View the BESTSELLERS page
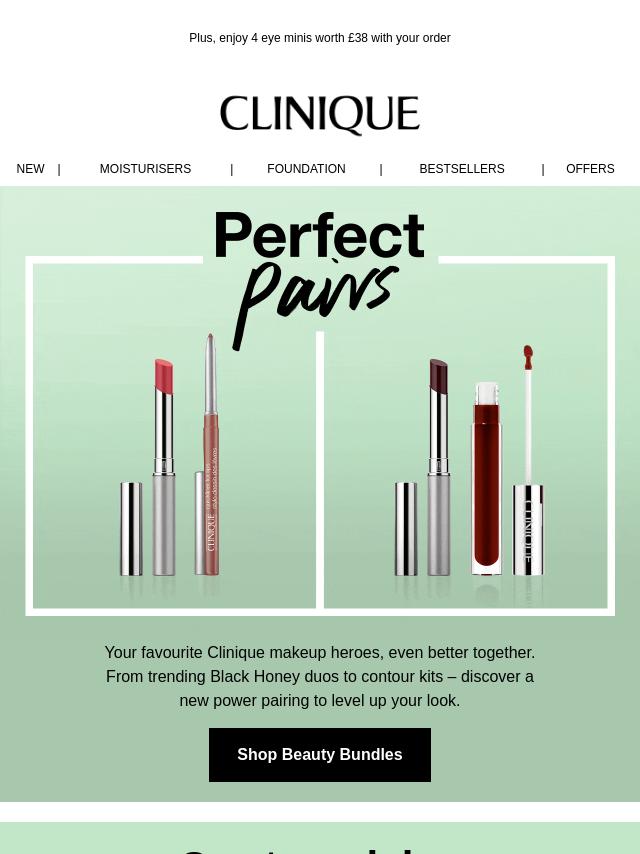 [462, 169]
